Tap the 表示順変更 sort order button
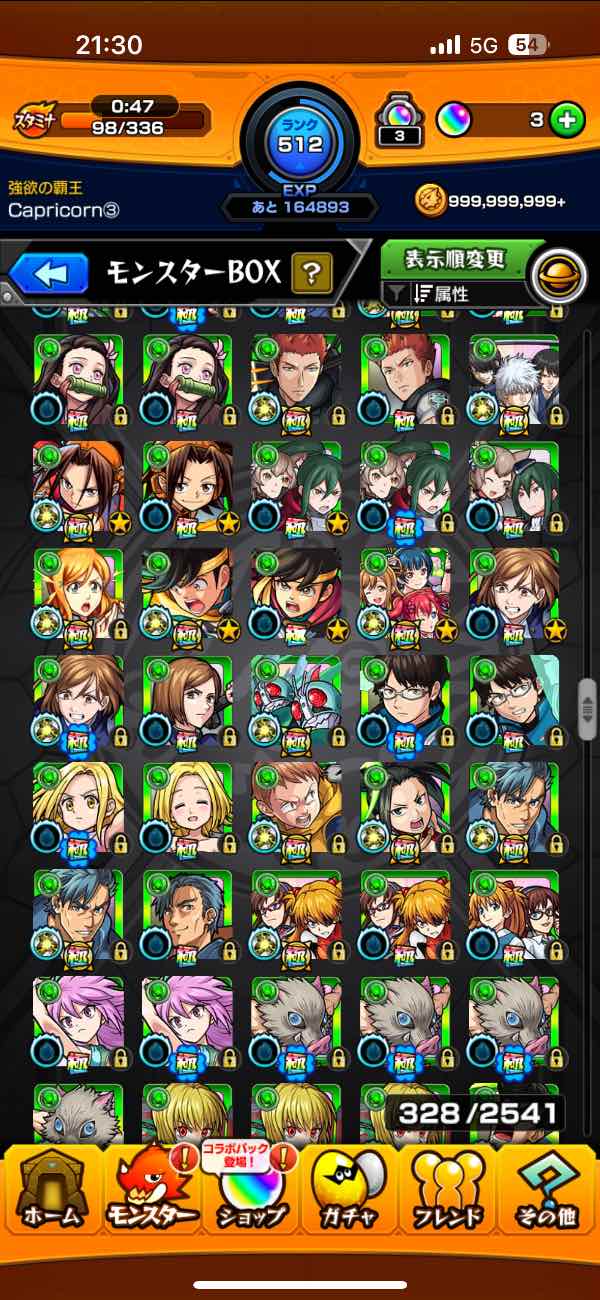The width and height of the screenshot is (600, 1300). click(455, 259)
